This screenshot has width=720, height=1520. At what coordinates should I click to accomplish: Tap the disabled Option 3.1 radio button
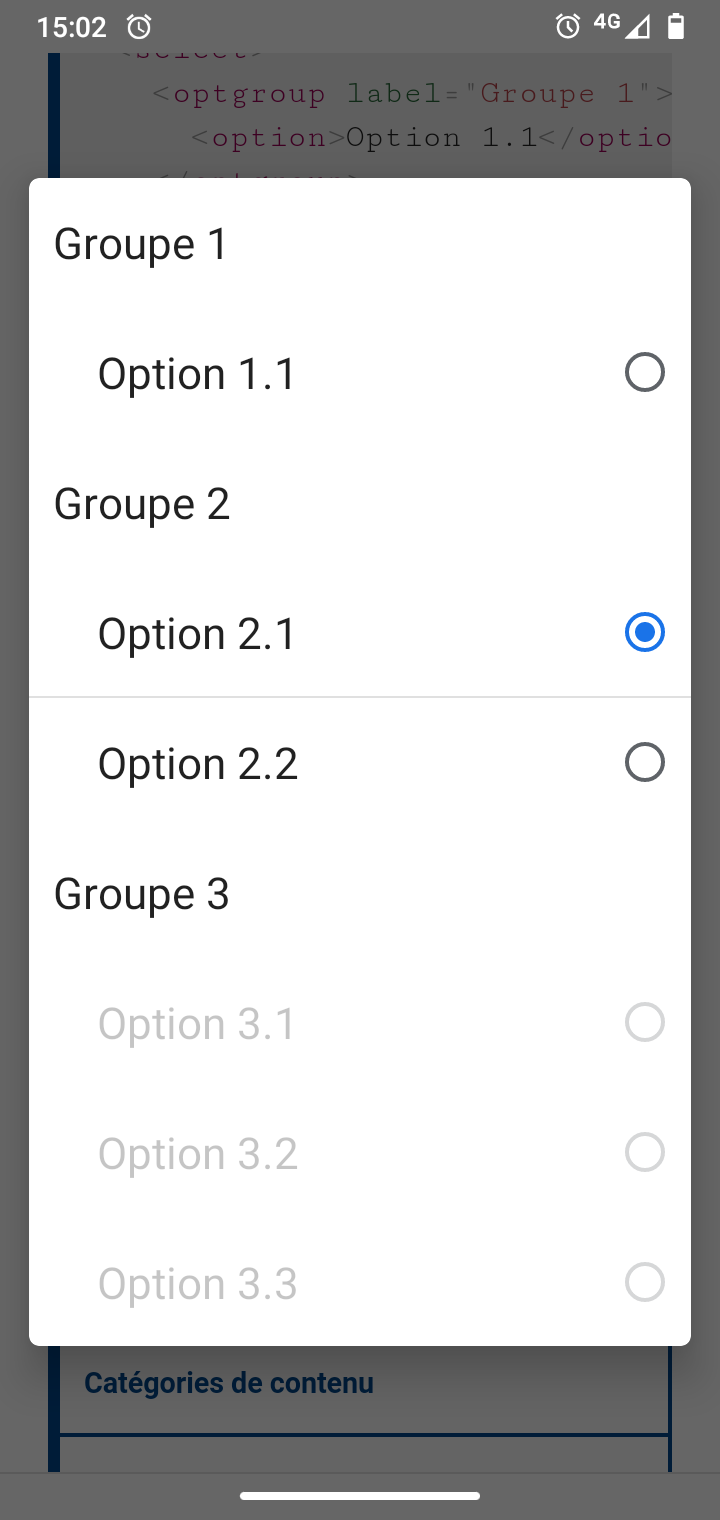point(645,1022)
